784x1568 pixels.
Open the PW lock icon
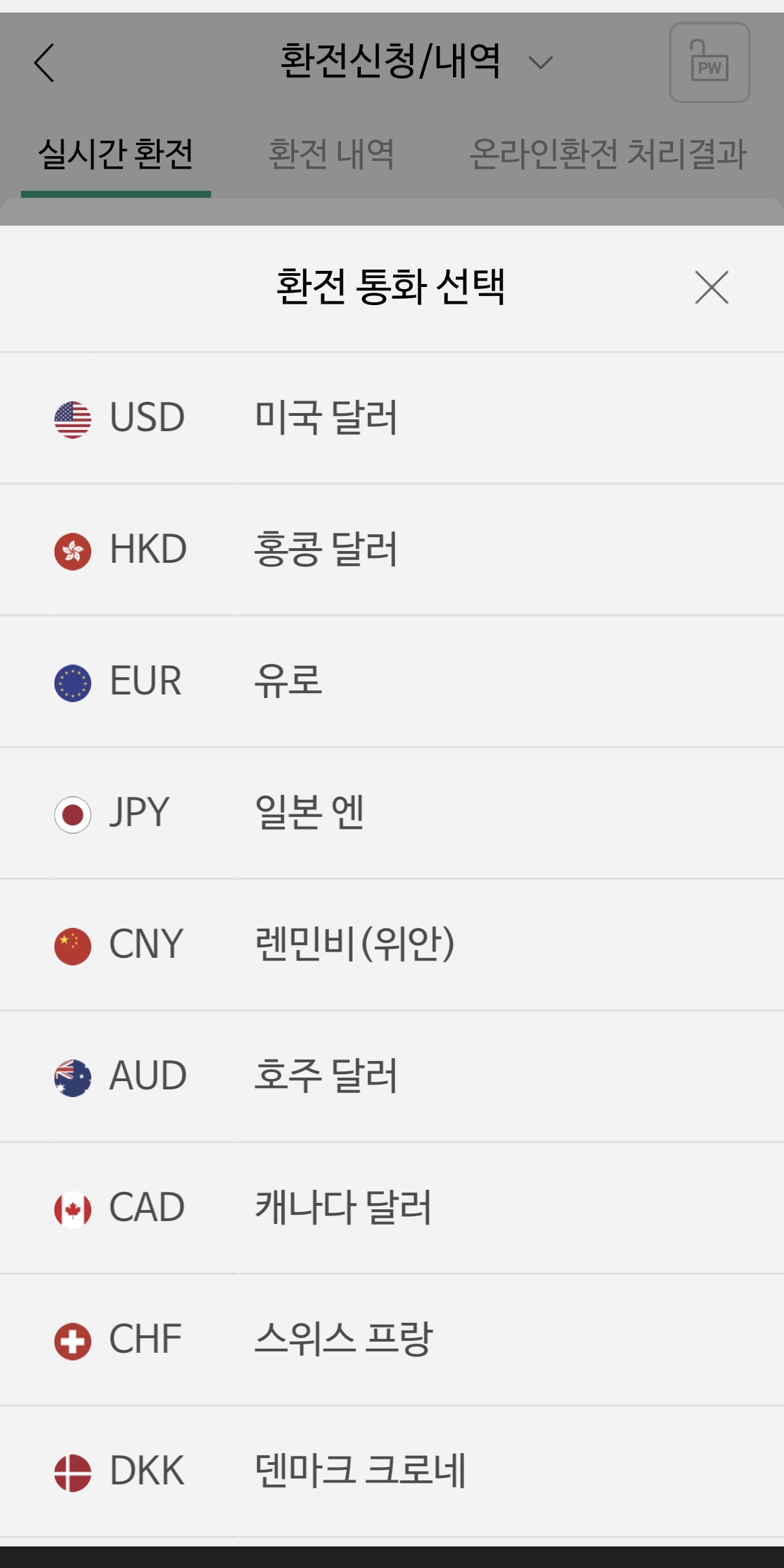[709, 62]
